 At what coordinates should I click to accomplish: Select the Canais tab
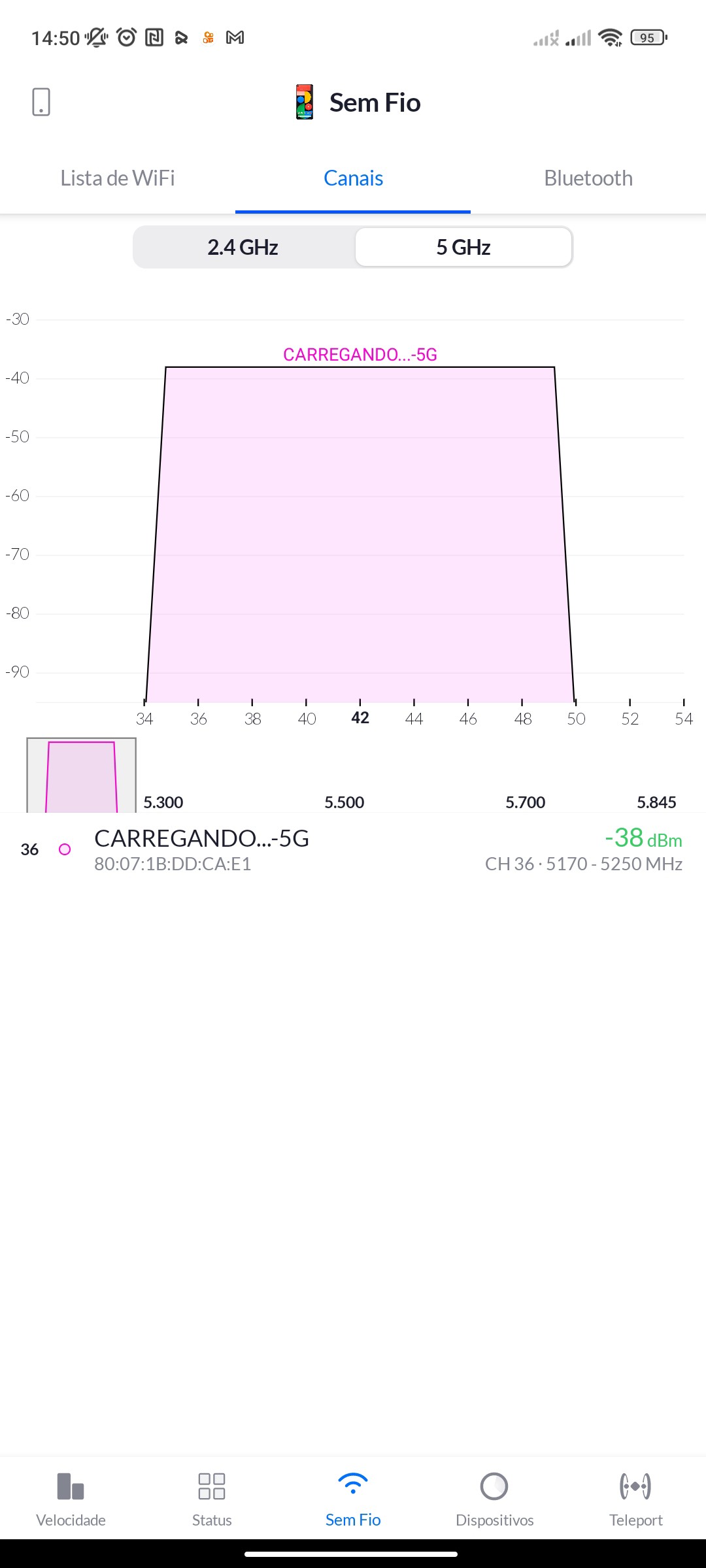click(353, 178)
